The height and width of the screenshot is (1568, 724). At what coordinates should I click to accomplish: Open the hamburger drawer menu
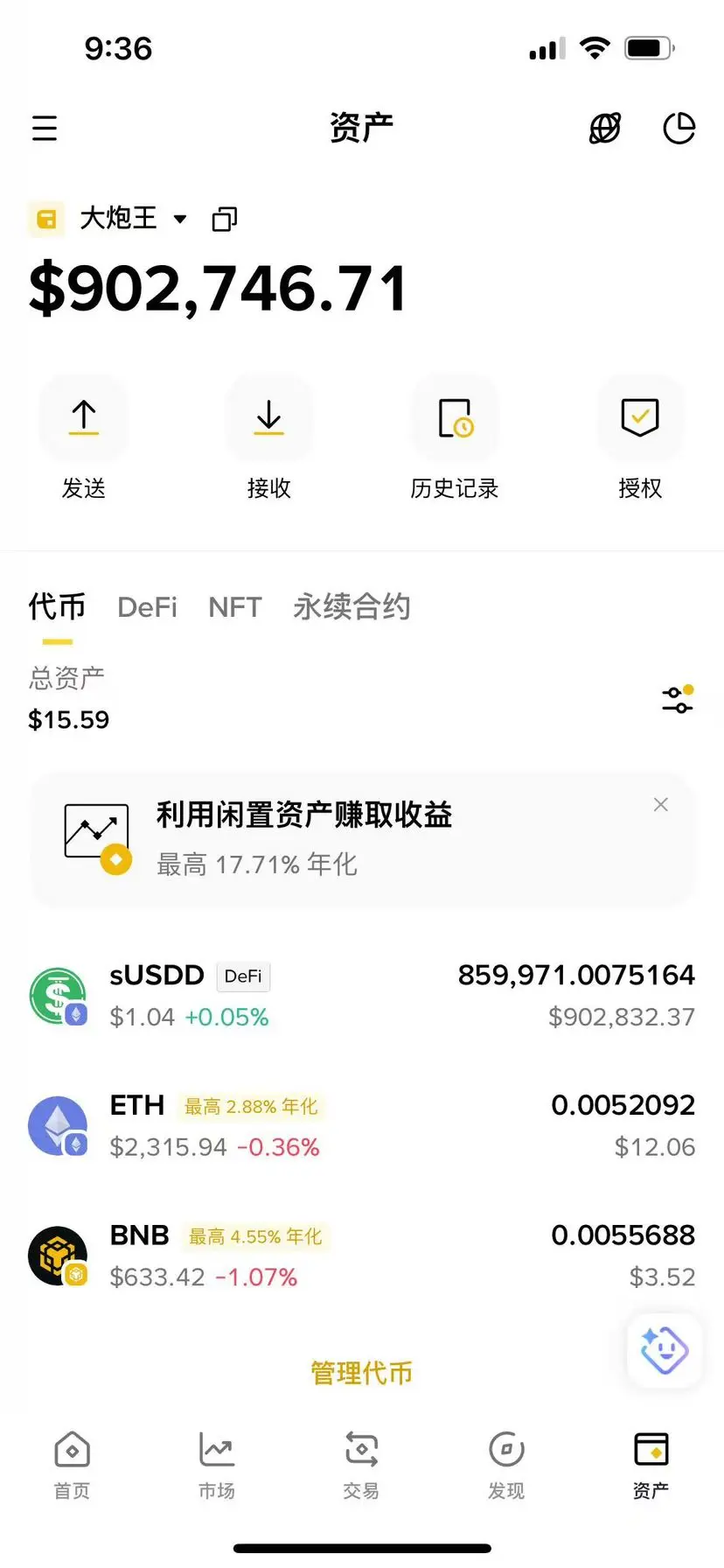pos(45,129)
